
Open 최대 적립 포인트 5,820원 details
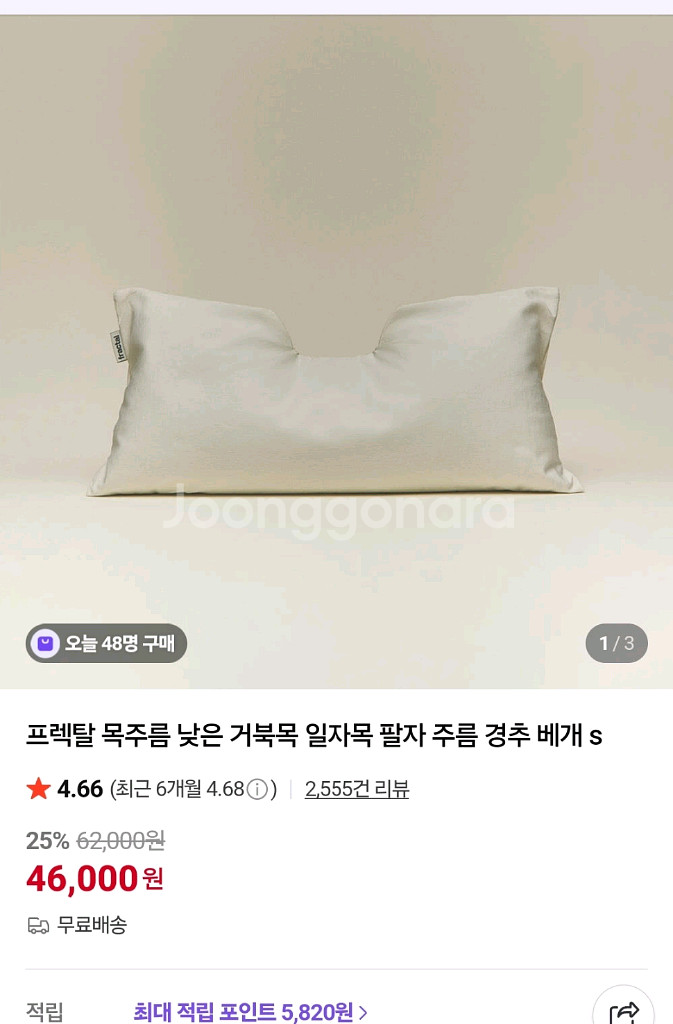251,1012
